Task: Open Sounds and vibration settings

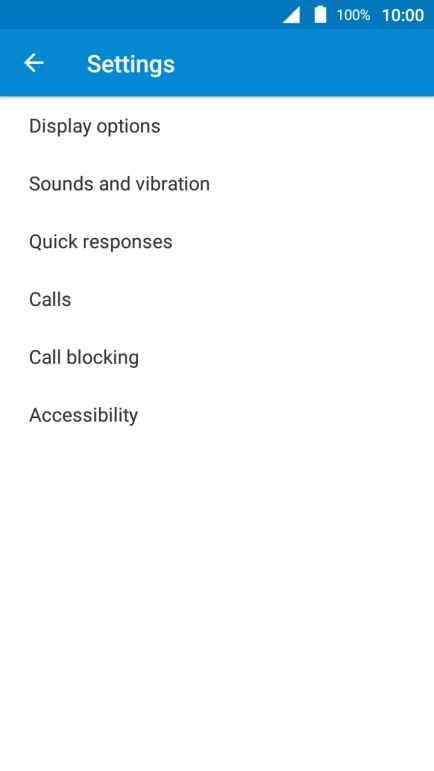Action: [x=217, y=184]
